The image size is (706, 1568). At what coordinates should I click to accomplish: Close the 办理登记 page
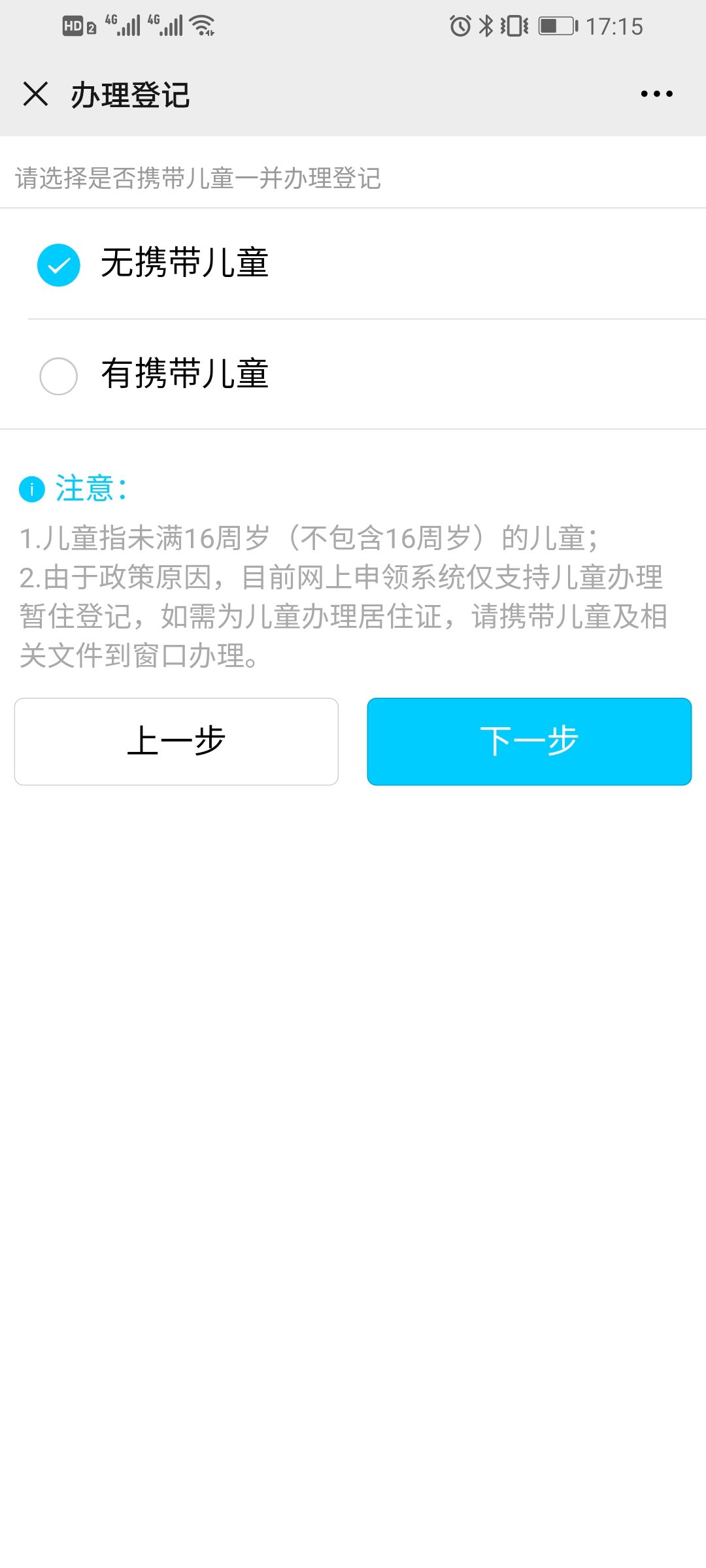coord(36,94)
